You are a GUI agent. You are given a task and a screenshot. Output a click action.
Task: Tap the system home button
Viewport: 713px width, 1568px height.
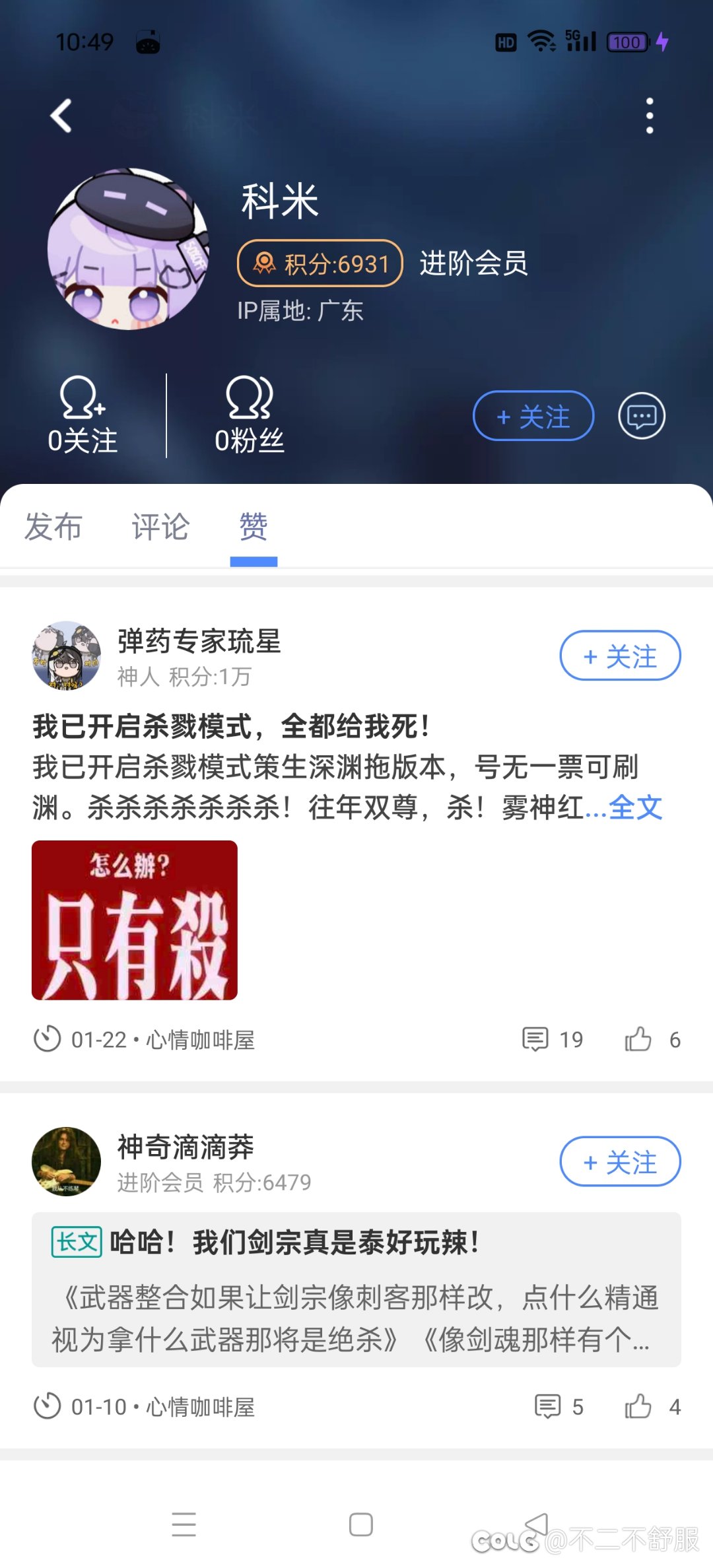pos(360,1525)
